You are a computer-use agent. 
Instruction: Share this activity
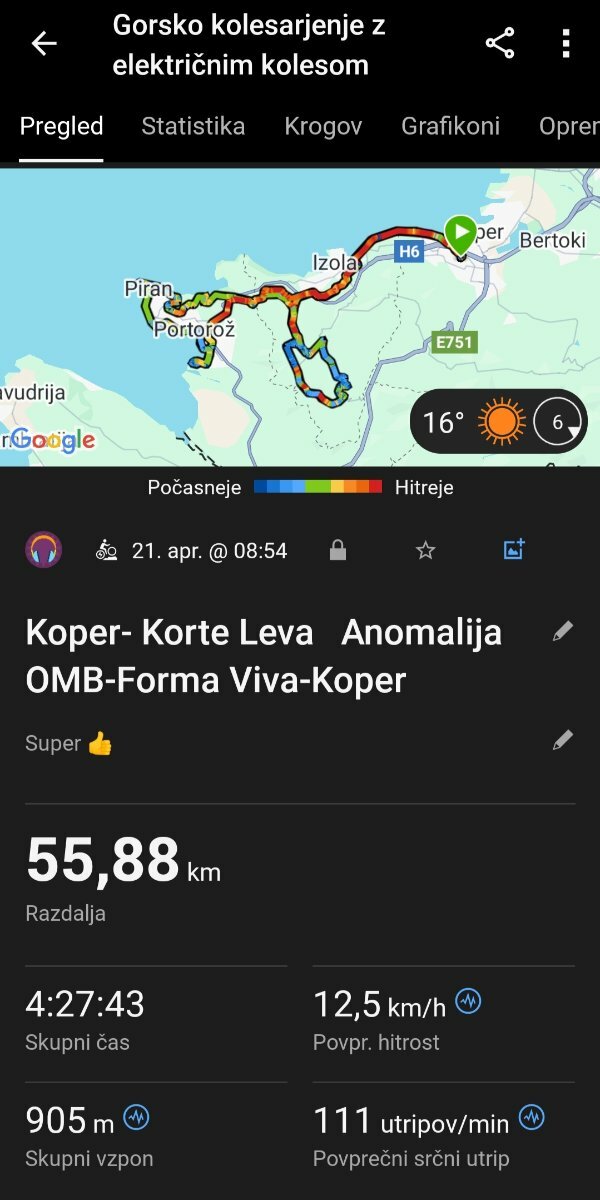499,43
